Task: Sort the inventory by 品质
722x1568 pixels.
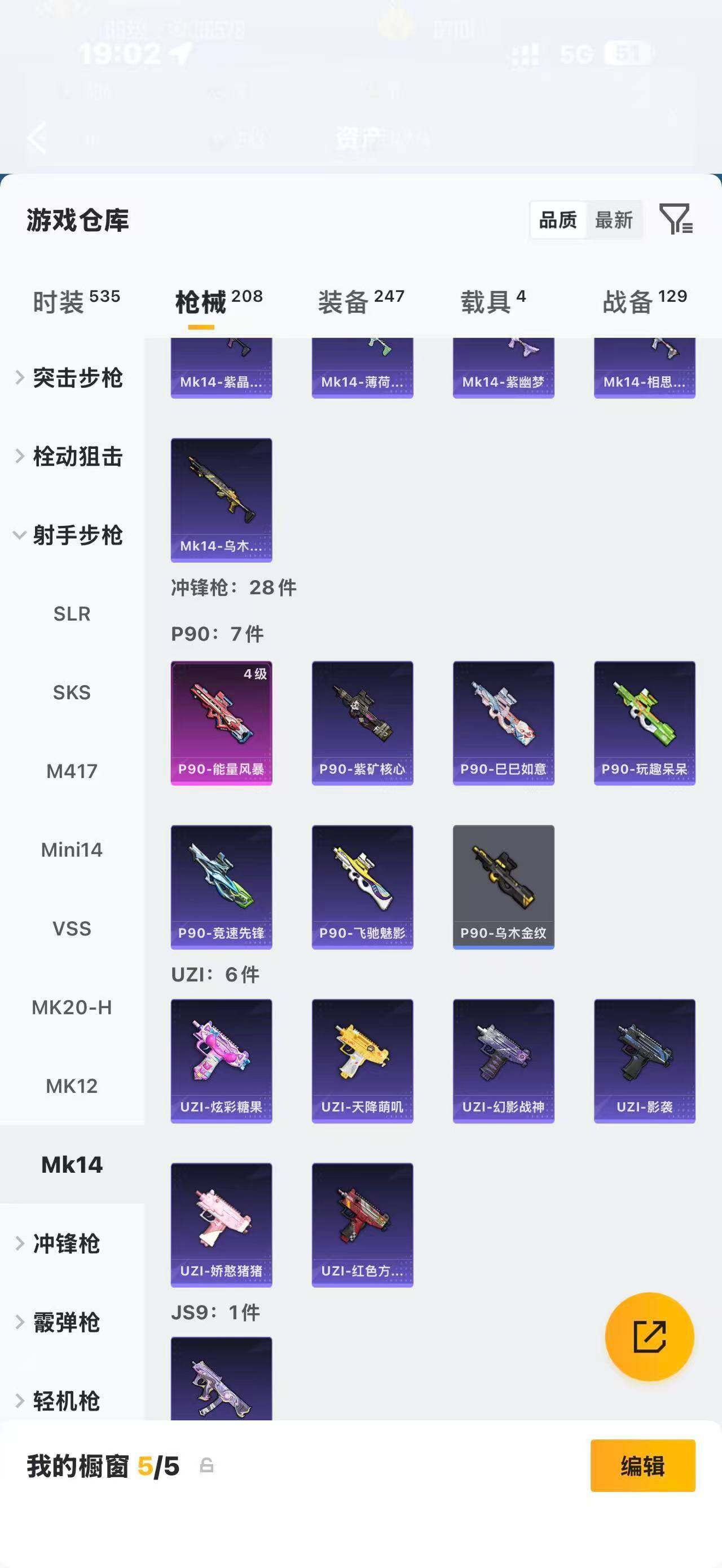Action: click(x=558, y=220)
